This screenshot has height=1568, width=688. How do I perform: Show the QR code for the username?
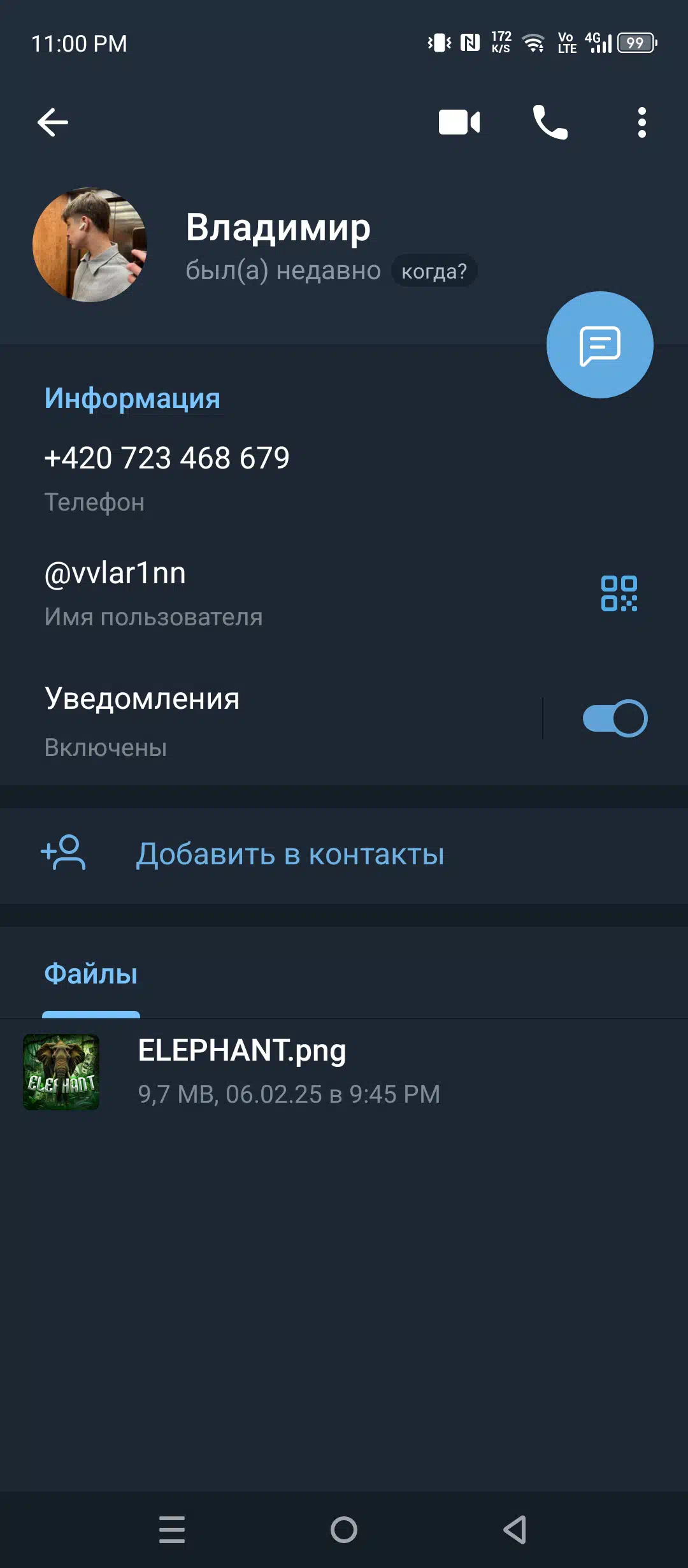point(619,593)
